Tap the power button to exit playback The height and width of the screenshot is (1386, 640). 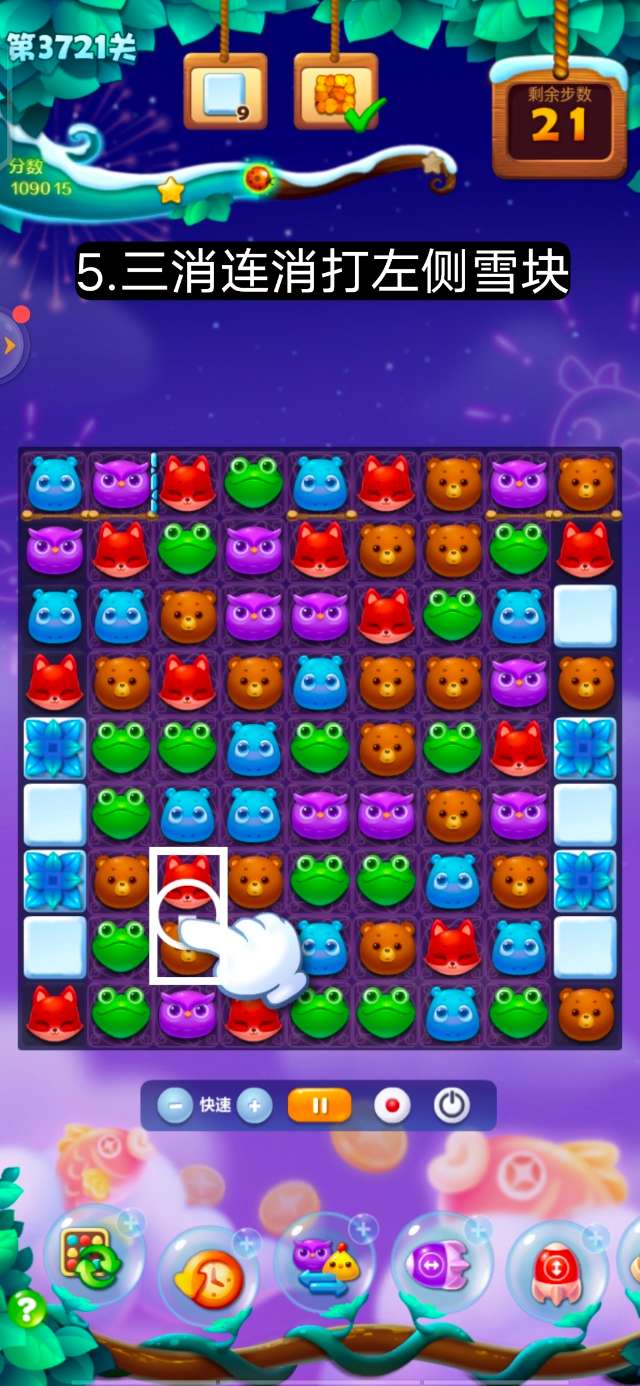pyautogui.click(x=451, y=1106)
